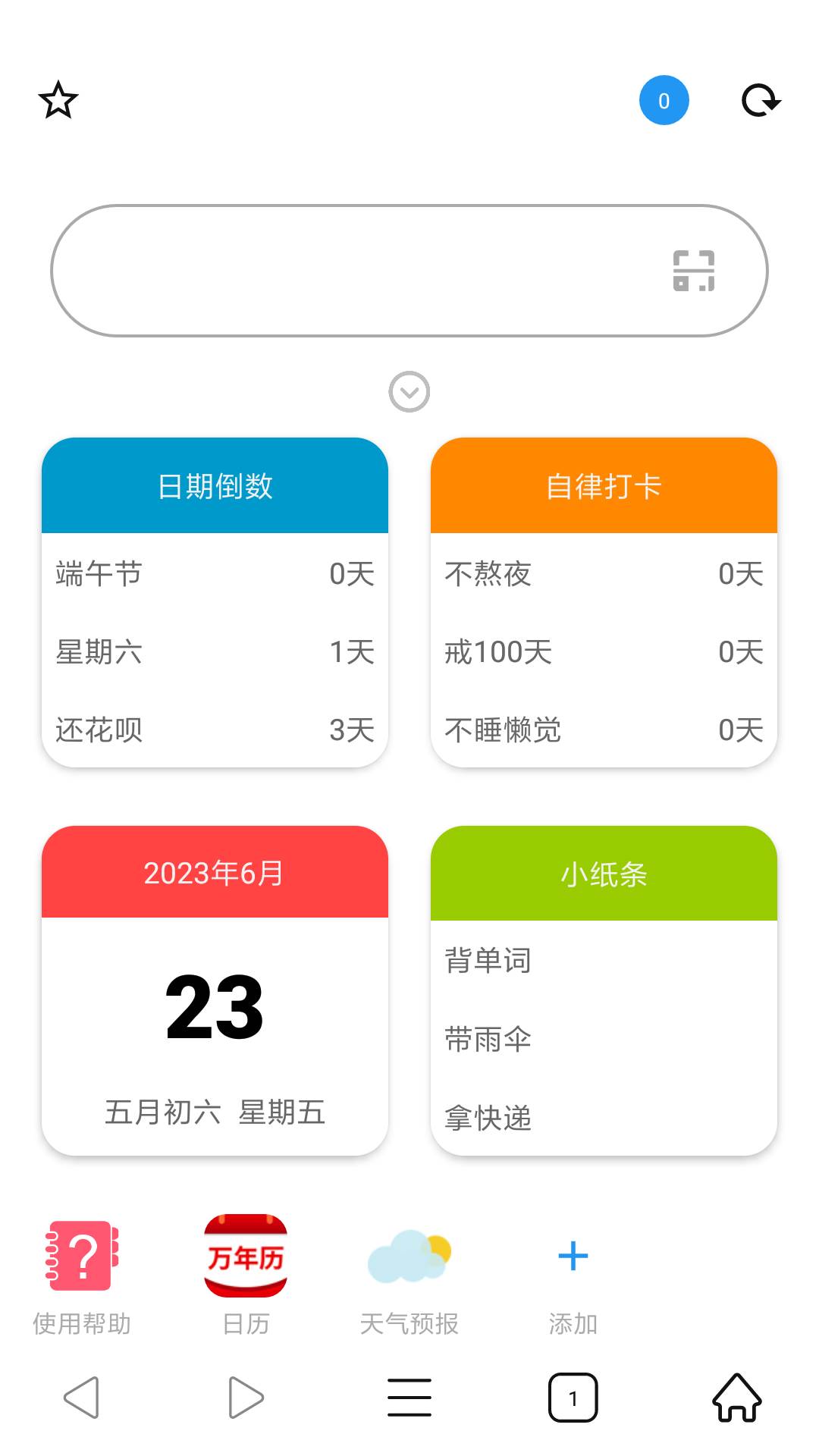The image size is (819, 1456).
Task: Open browser menu with hamburger icon
Action: (x=409, y=1399)
